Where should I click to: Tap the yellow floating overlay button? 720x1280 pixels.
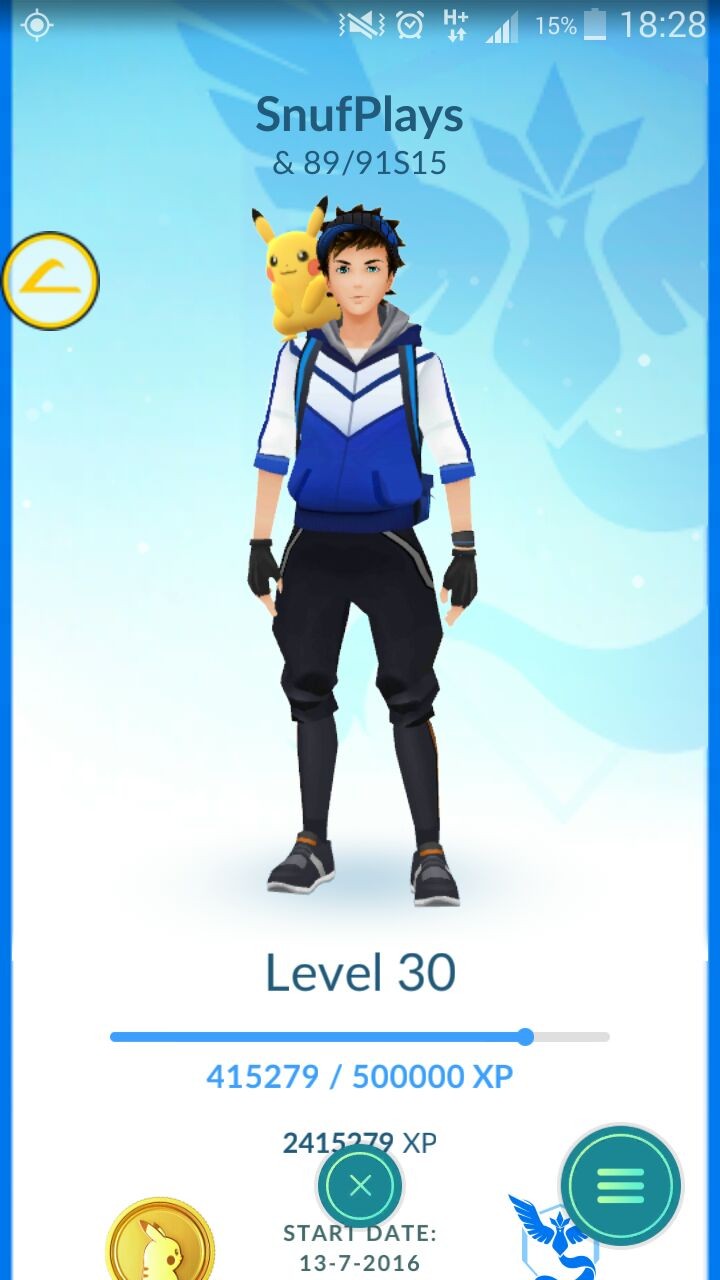[51, 281]
